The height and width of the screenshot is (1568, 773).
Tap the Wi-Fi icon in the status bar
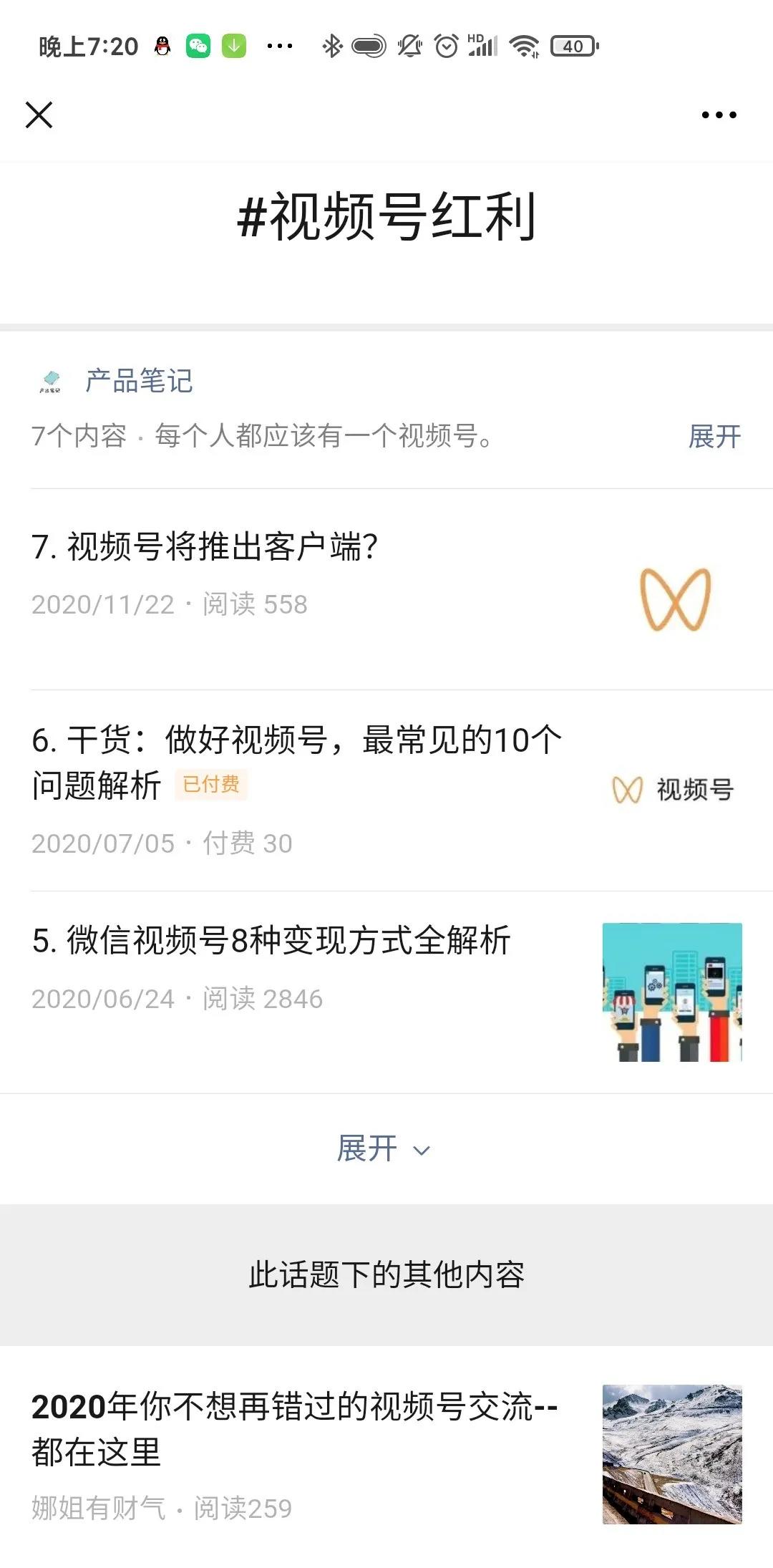pyautogui.click(x=525, y=45)
